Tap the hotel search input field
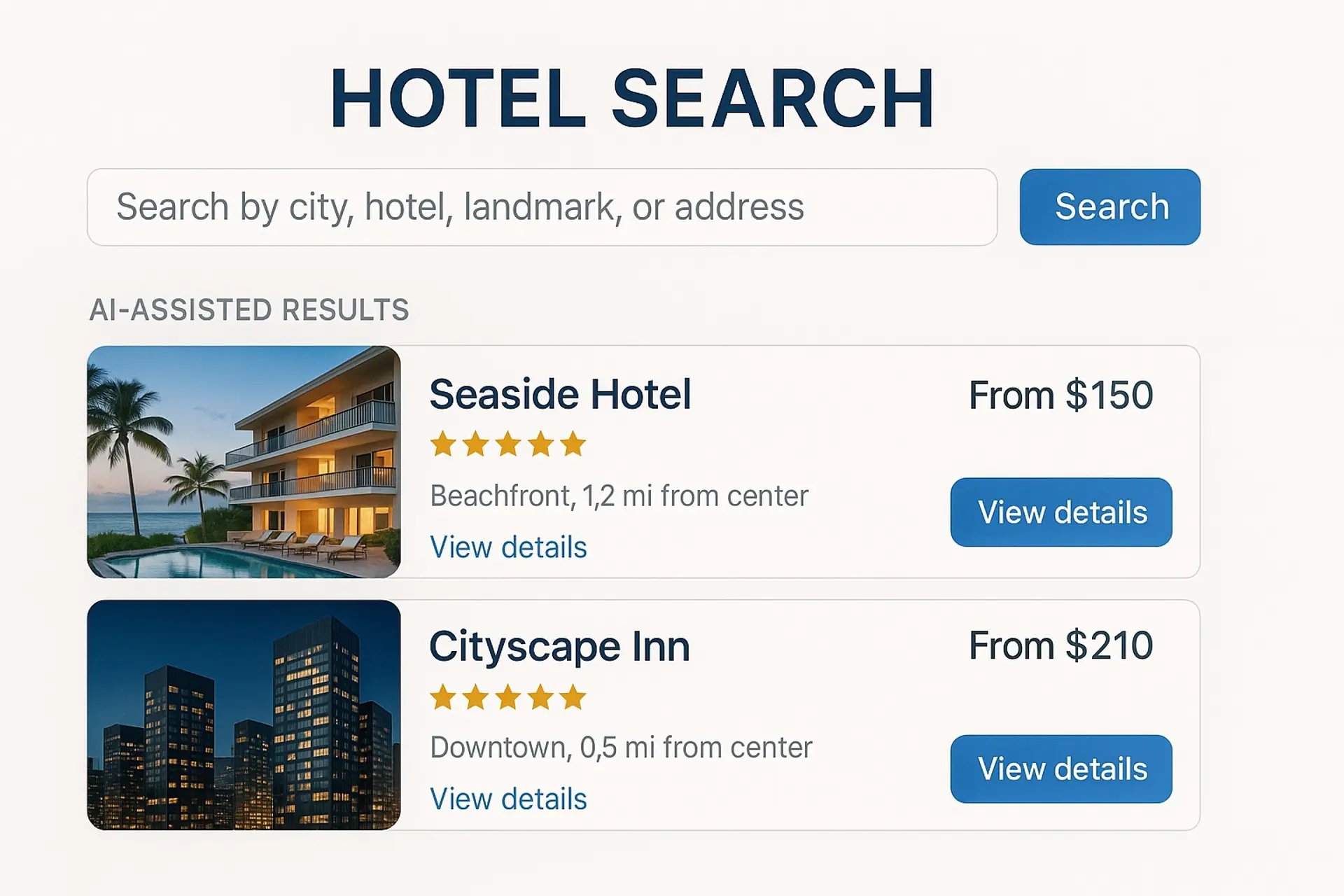 [541, 207]
